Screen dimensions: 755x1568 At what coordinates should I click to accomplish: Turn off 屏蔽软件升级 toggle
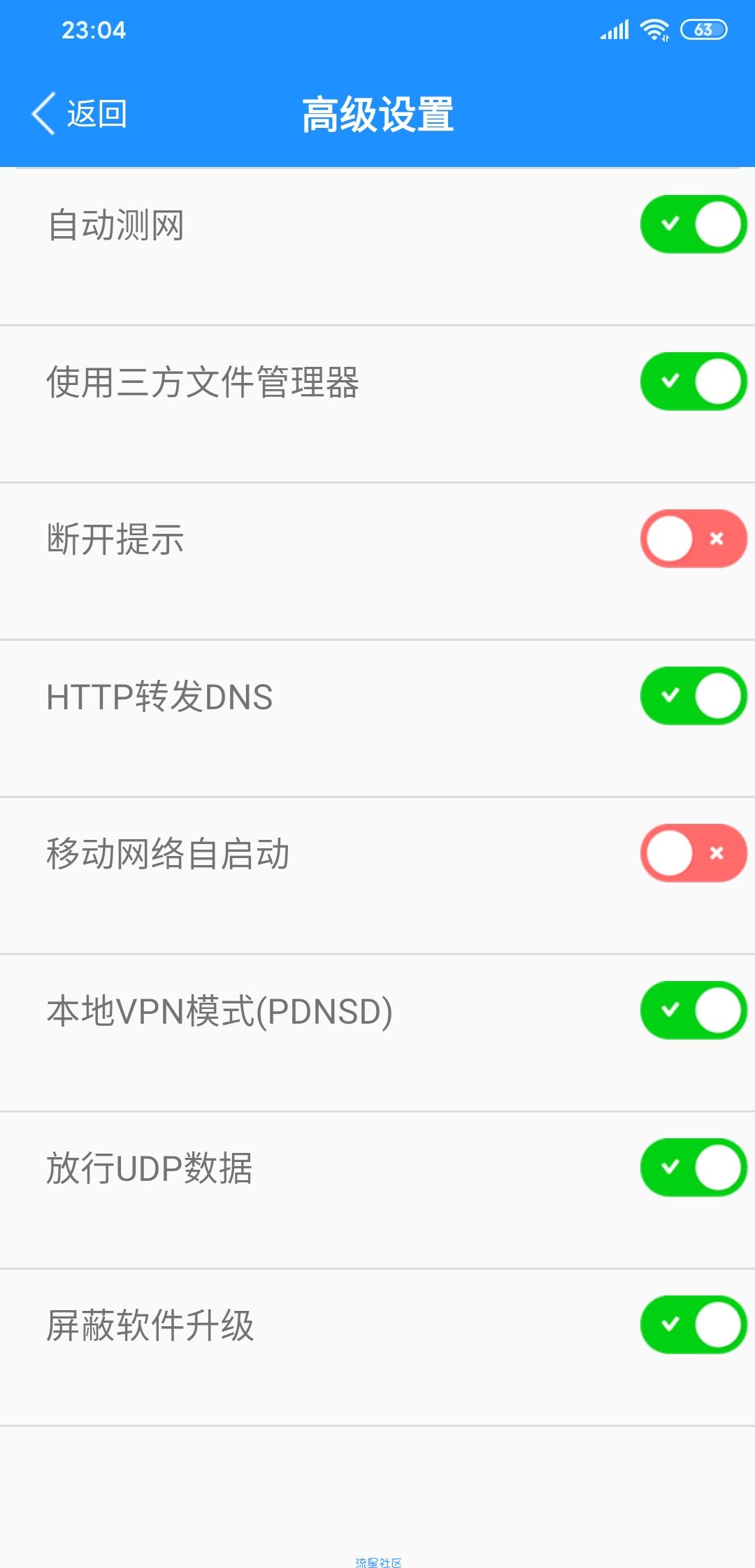(x=693, y=1325)
